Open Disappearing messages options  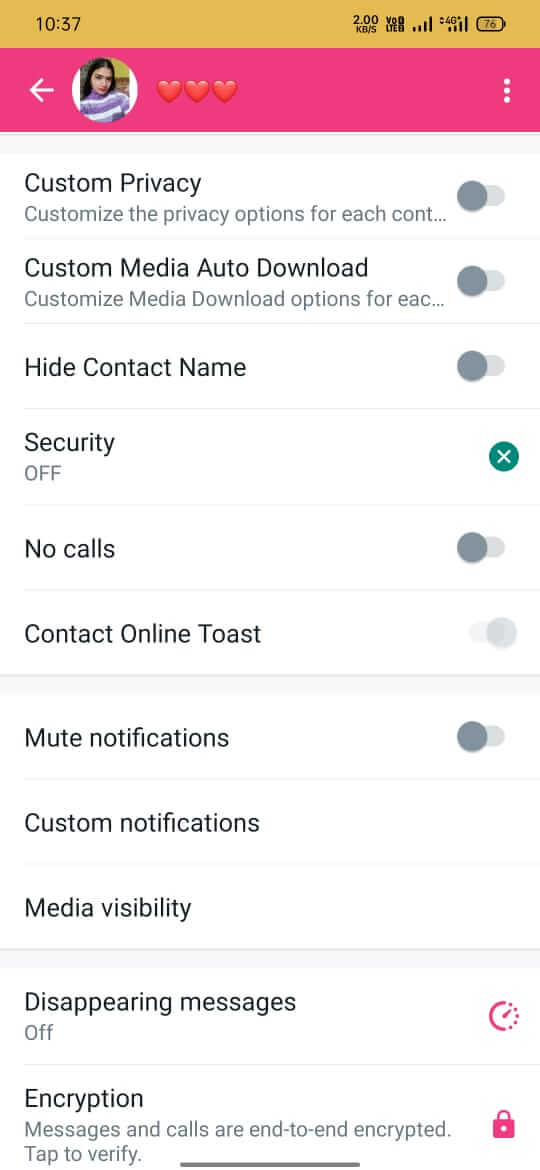coord(270,1016)
